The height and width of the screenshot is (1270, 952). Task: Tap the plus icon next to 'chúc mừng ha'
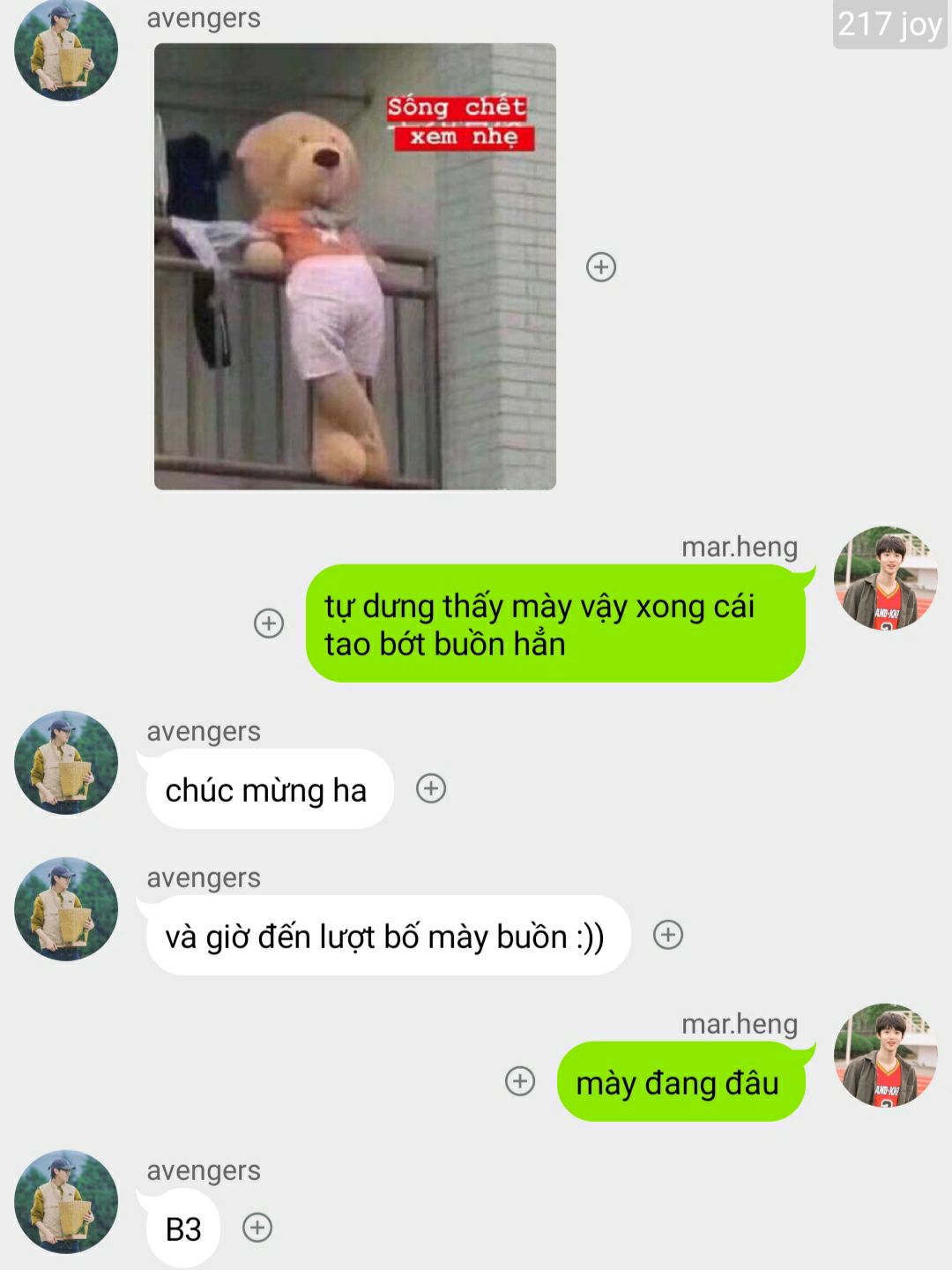click(431, 788)
